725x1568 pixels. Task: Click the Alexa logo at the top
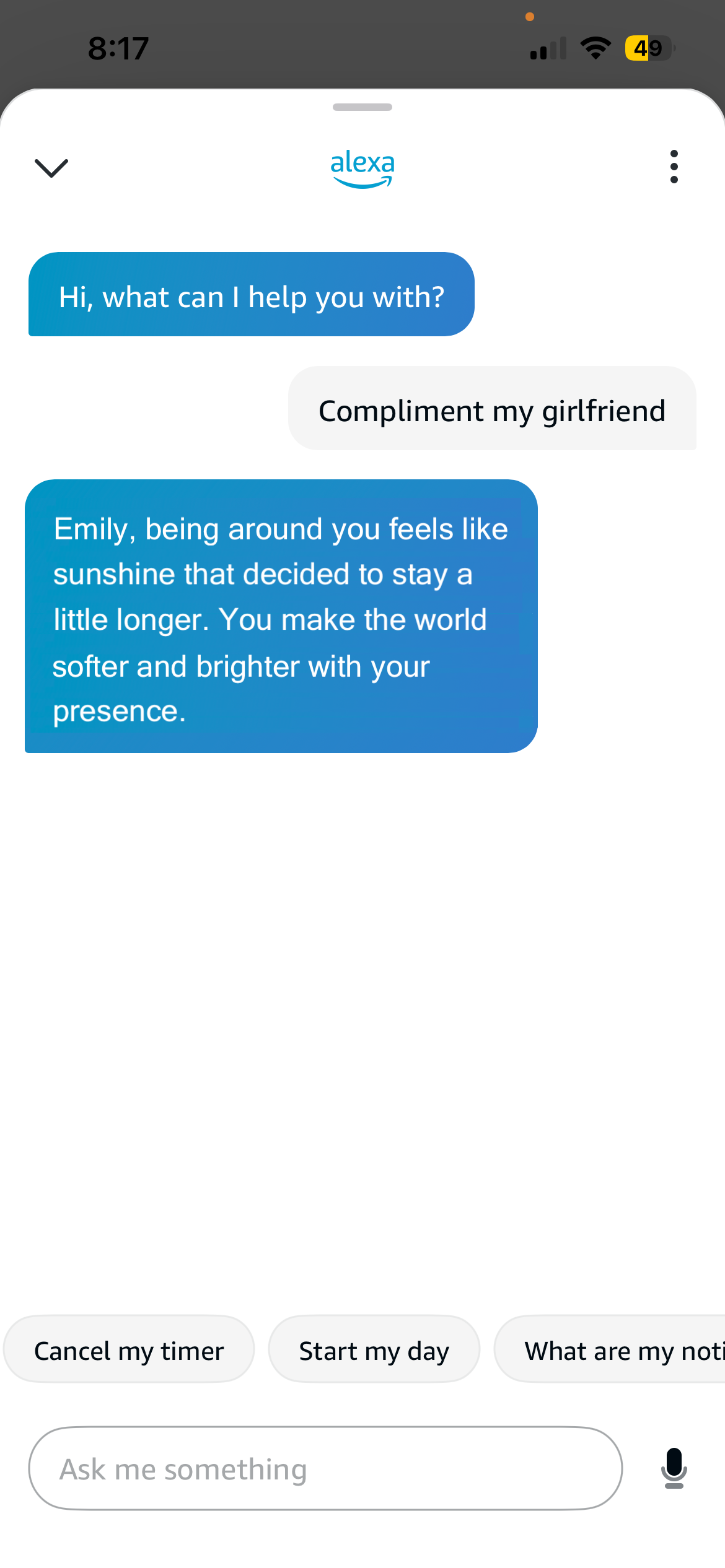pos(362,167)
